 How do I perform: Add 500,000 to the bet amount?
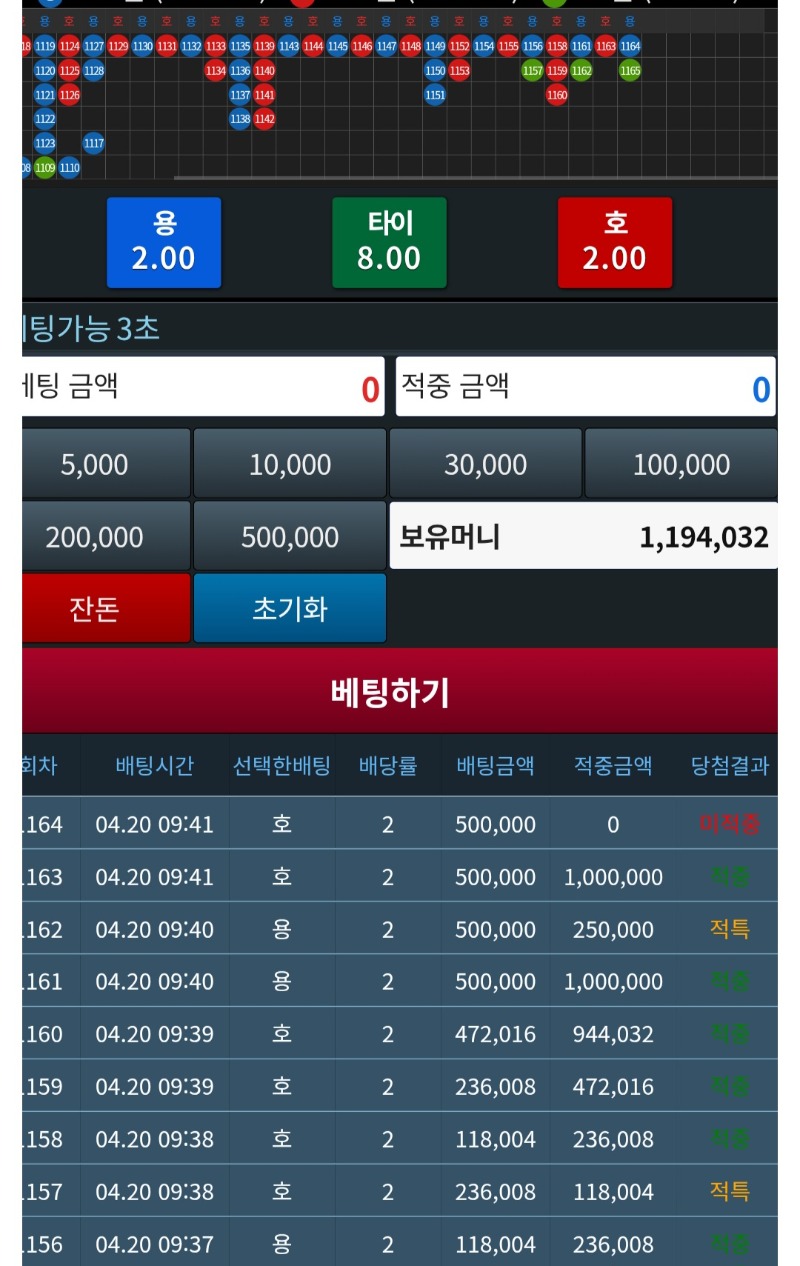(290, 537)
